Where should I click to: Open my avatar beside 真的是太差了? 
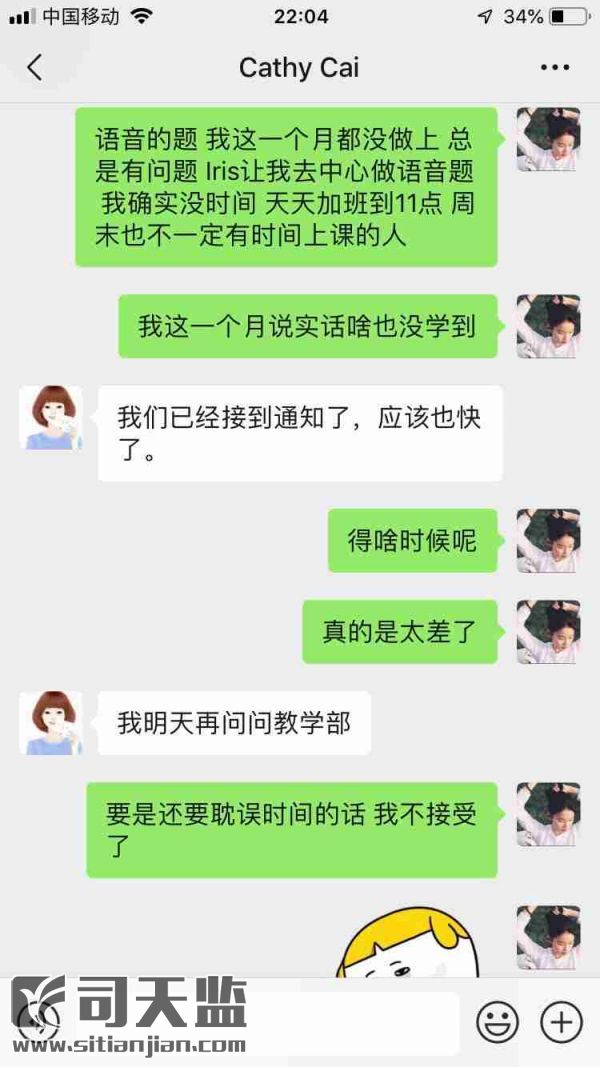point(548,631)
